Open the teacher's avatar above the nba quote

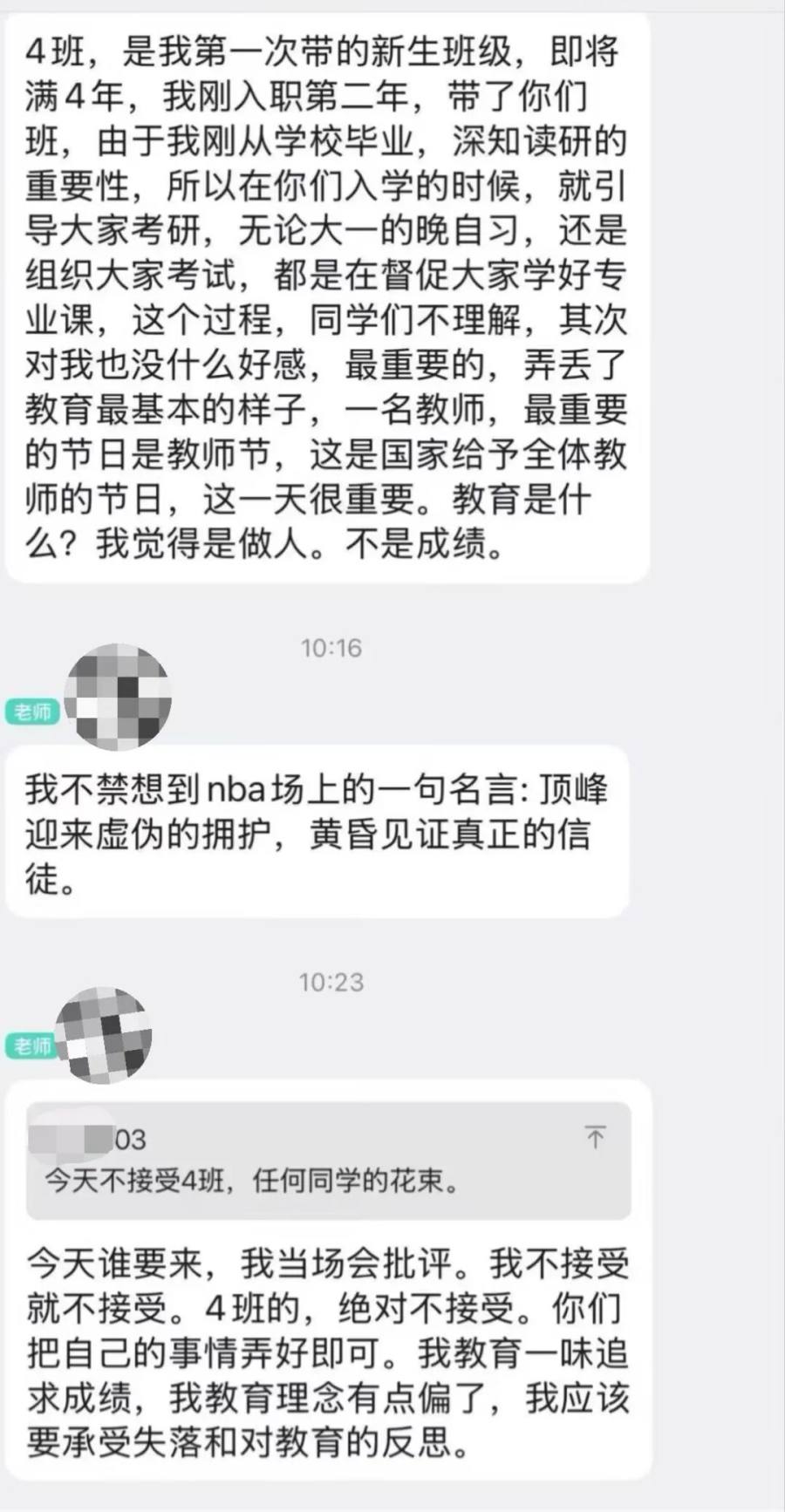point(118,697)
